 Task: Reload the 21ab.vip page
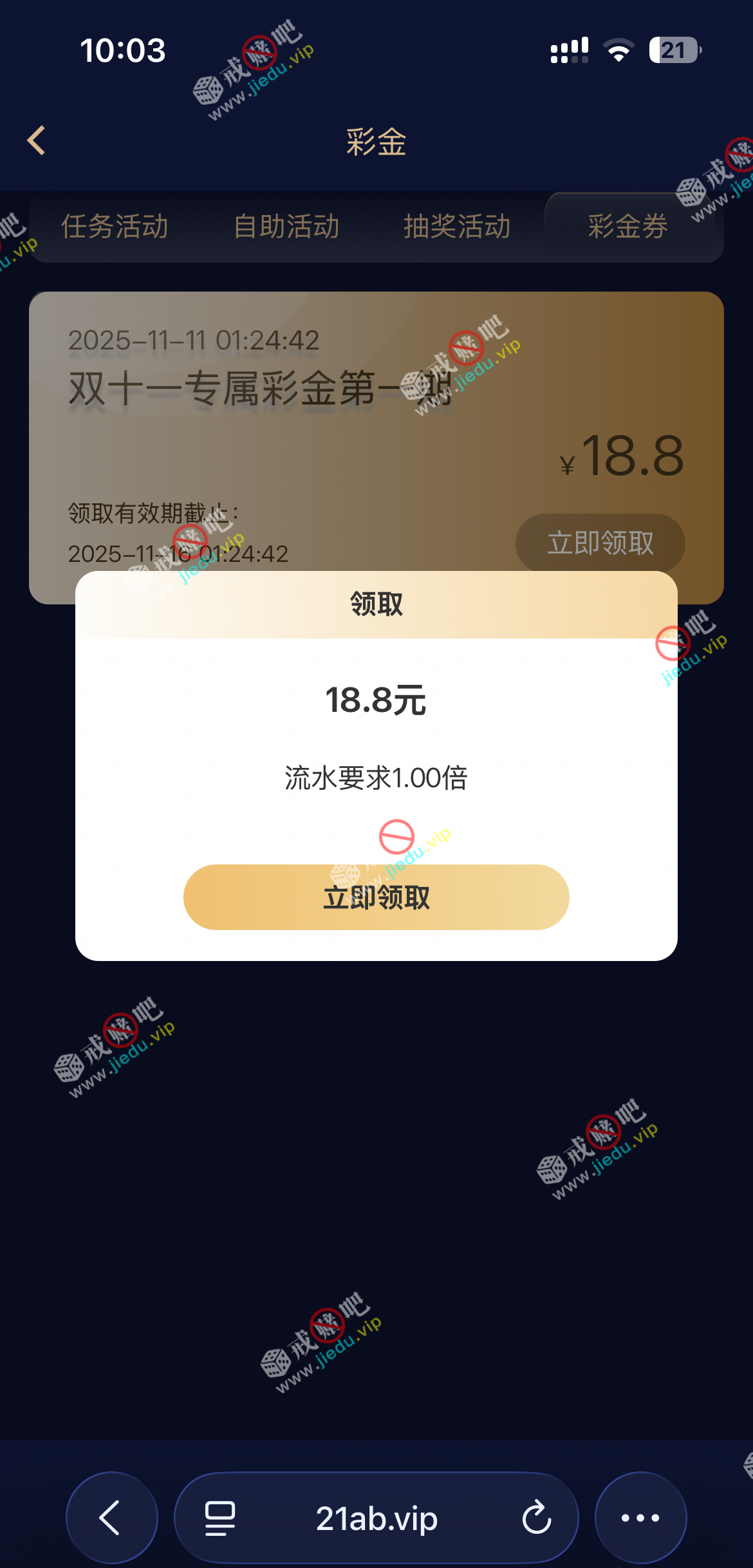coord(536,1518)
